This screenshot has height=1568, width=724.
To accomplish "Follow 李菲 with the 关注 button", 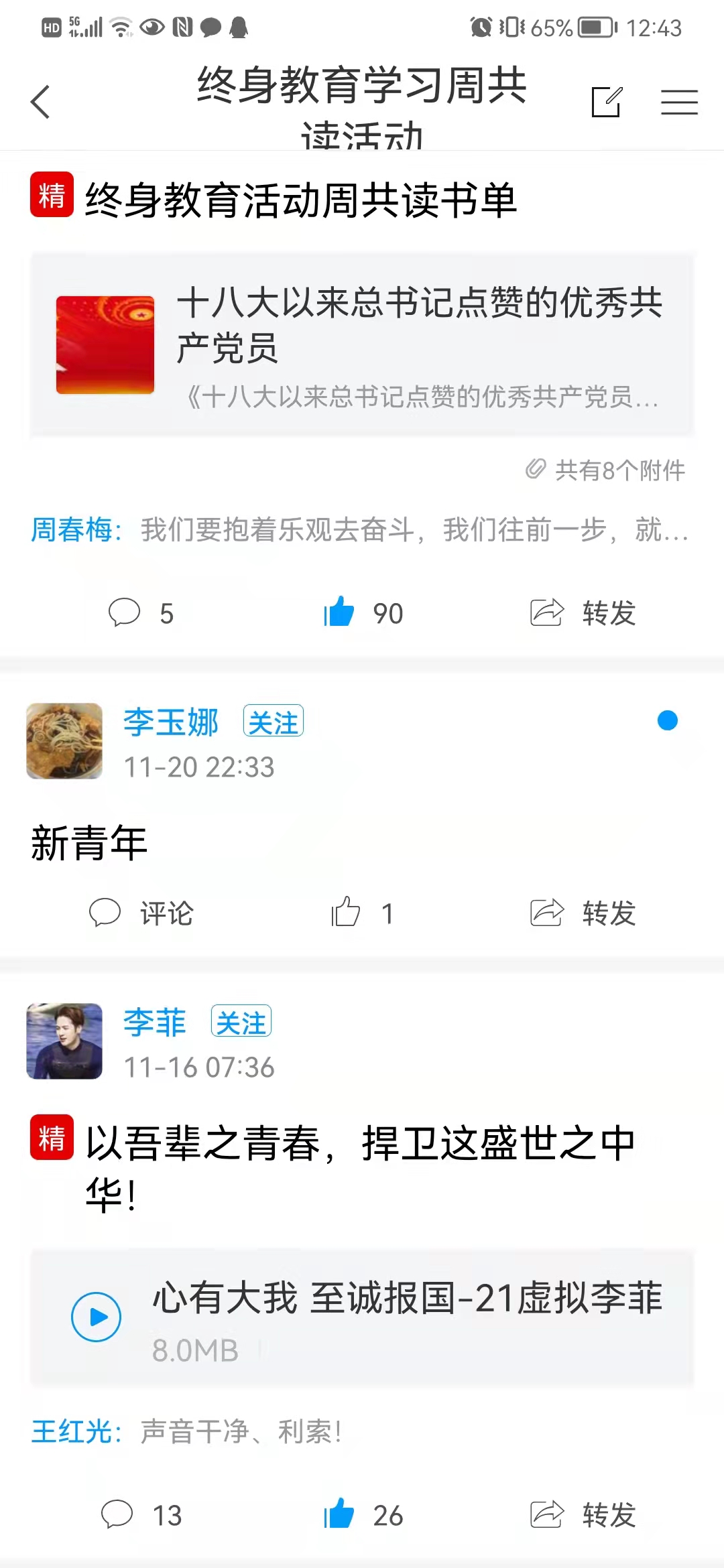I will point(241,1022).
